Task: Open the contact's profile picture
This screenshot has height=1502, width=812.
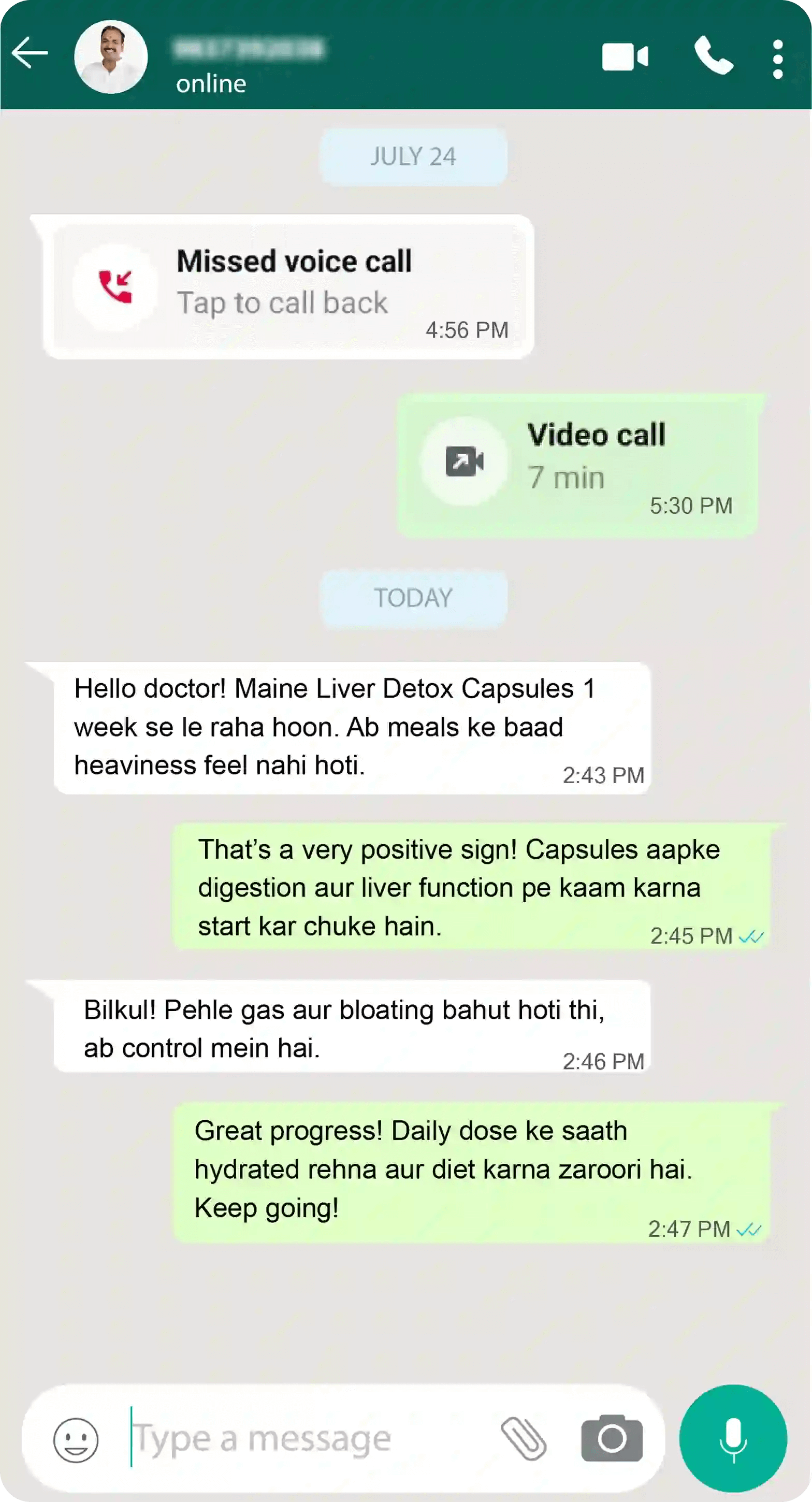Action: (x=111, y=56)
